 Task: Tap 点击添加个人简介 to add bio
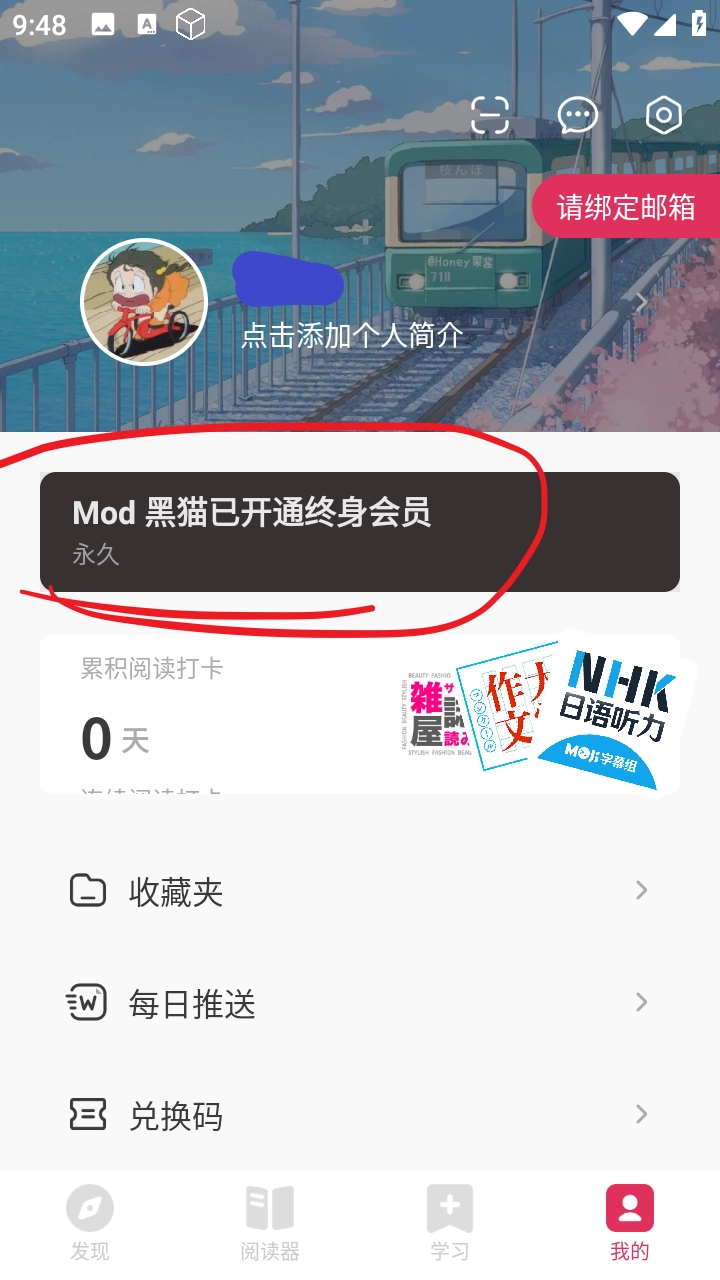[x=352, y=336]
